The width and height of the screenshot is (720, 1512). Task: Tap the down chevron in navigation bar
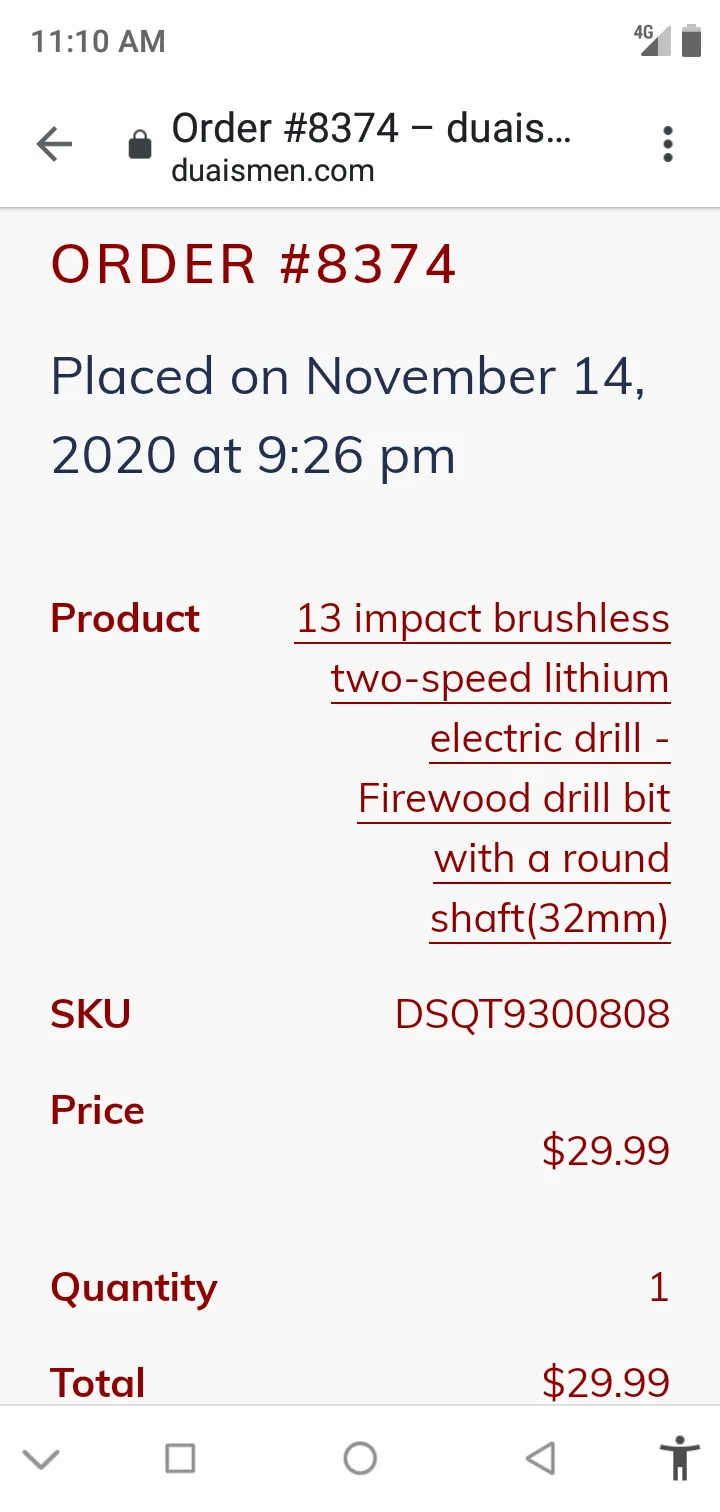[x=41, y=1459]
